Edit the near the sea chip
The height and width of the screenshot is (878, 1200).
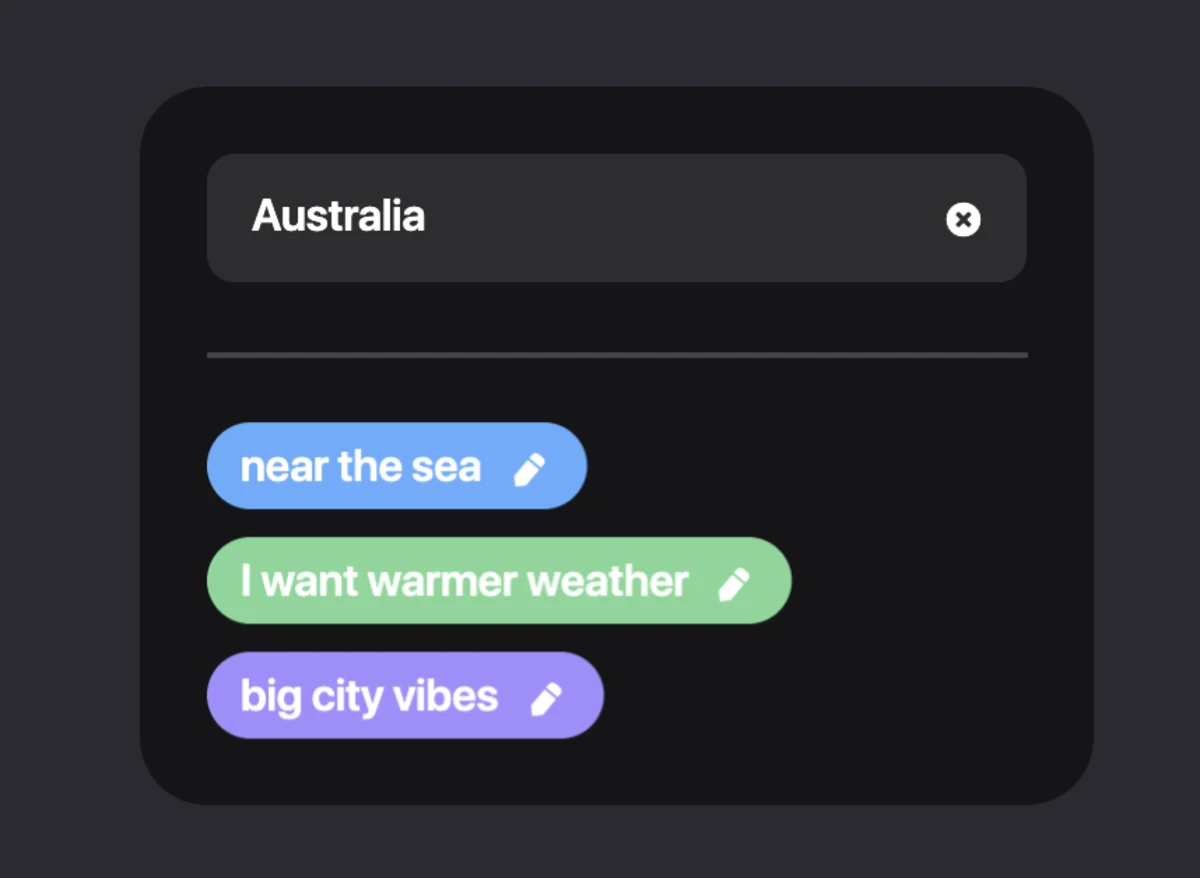[529, 469]
